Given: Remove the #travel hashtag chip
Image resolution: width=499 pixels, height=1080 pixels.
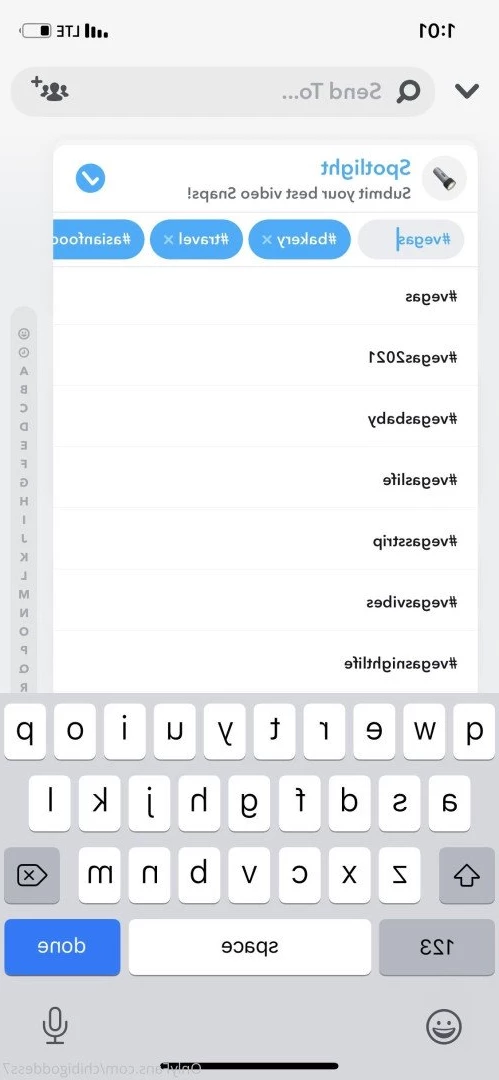Looking at the screenshot, I should [168, 240].
